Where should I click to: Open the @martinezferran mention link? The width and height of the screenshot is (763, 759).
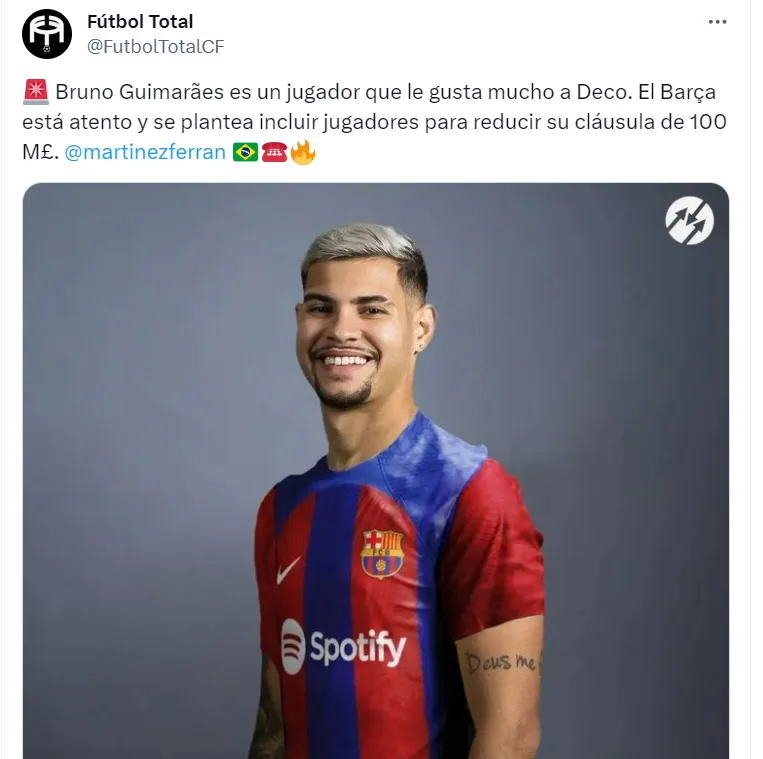click(x=145, y=153)
